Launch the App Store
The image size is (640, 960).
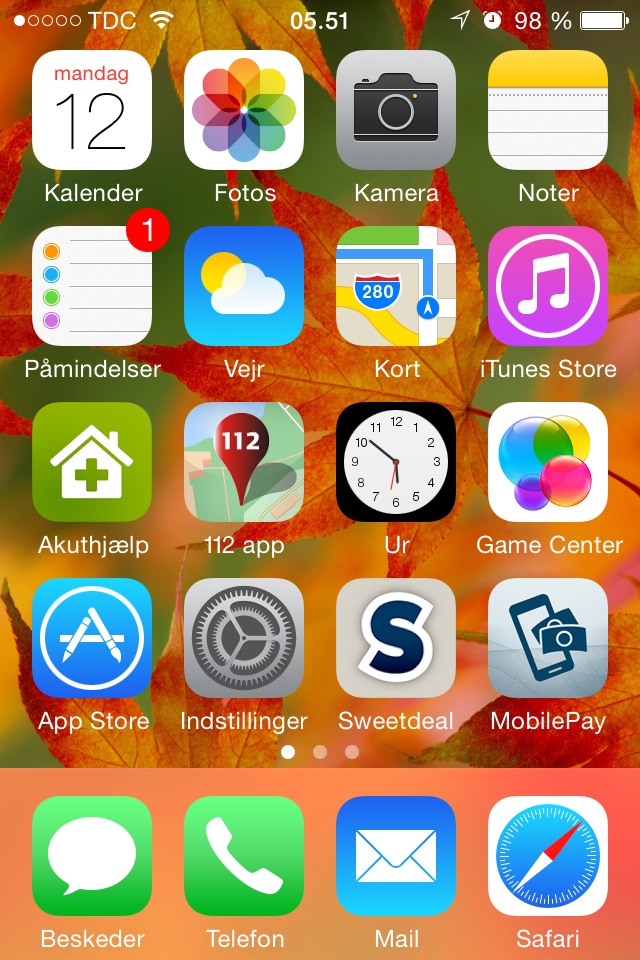[92, 638]
